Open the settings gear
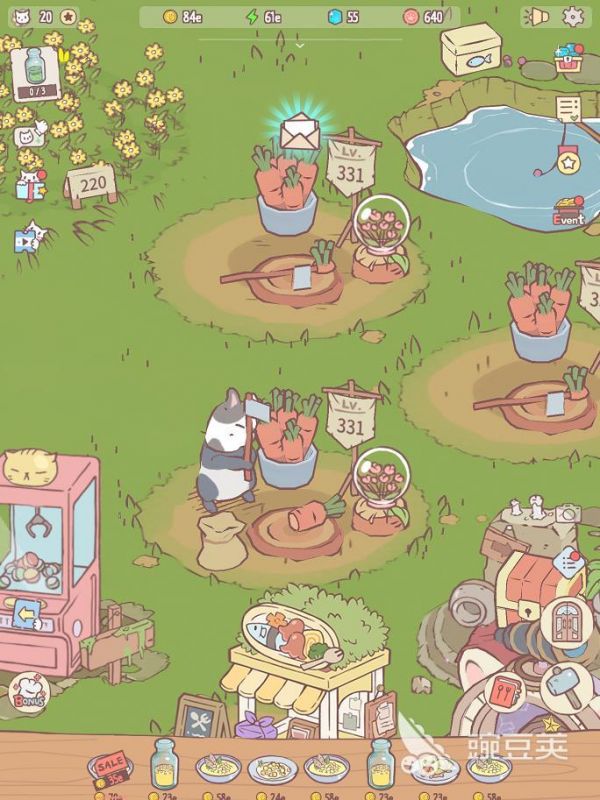This screenshot has height=800, width=600. coord(572,17)
